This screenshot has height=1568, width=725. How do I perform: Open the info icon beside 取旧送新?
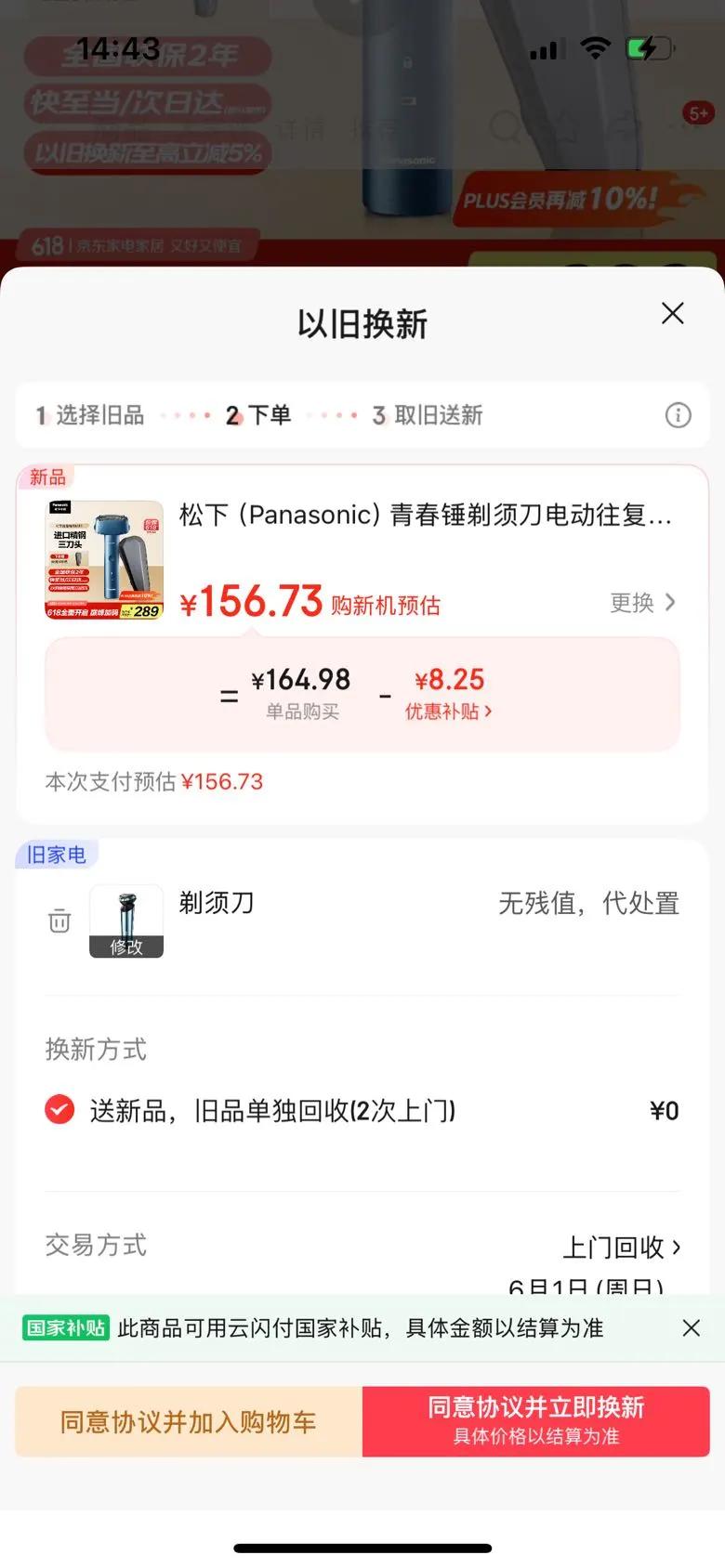tap(679, 415)
